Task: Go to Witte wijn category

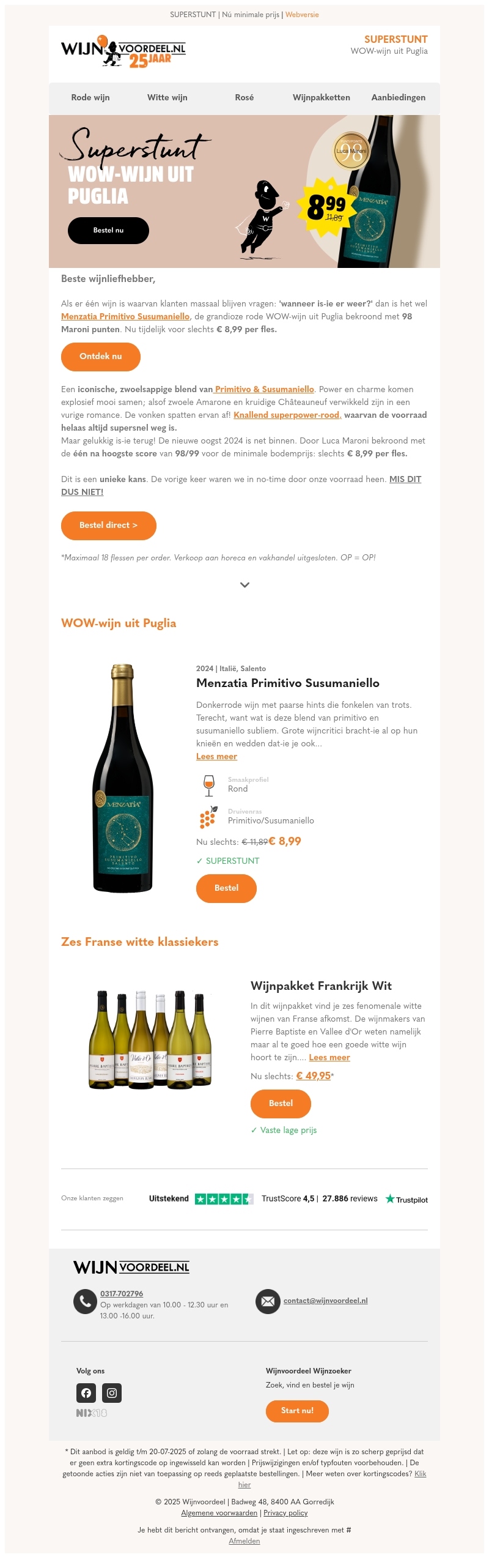Action: click(167, 97)
